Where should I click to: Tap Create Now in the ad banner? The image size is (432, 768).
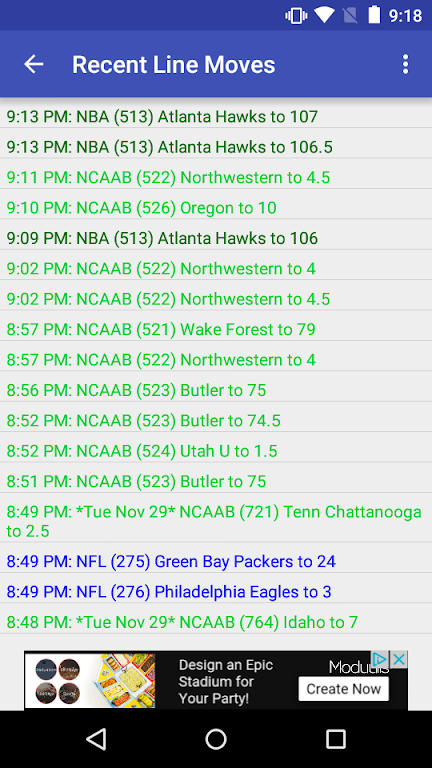coord(343,689)
